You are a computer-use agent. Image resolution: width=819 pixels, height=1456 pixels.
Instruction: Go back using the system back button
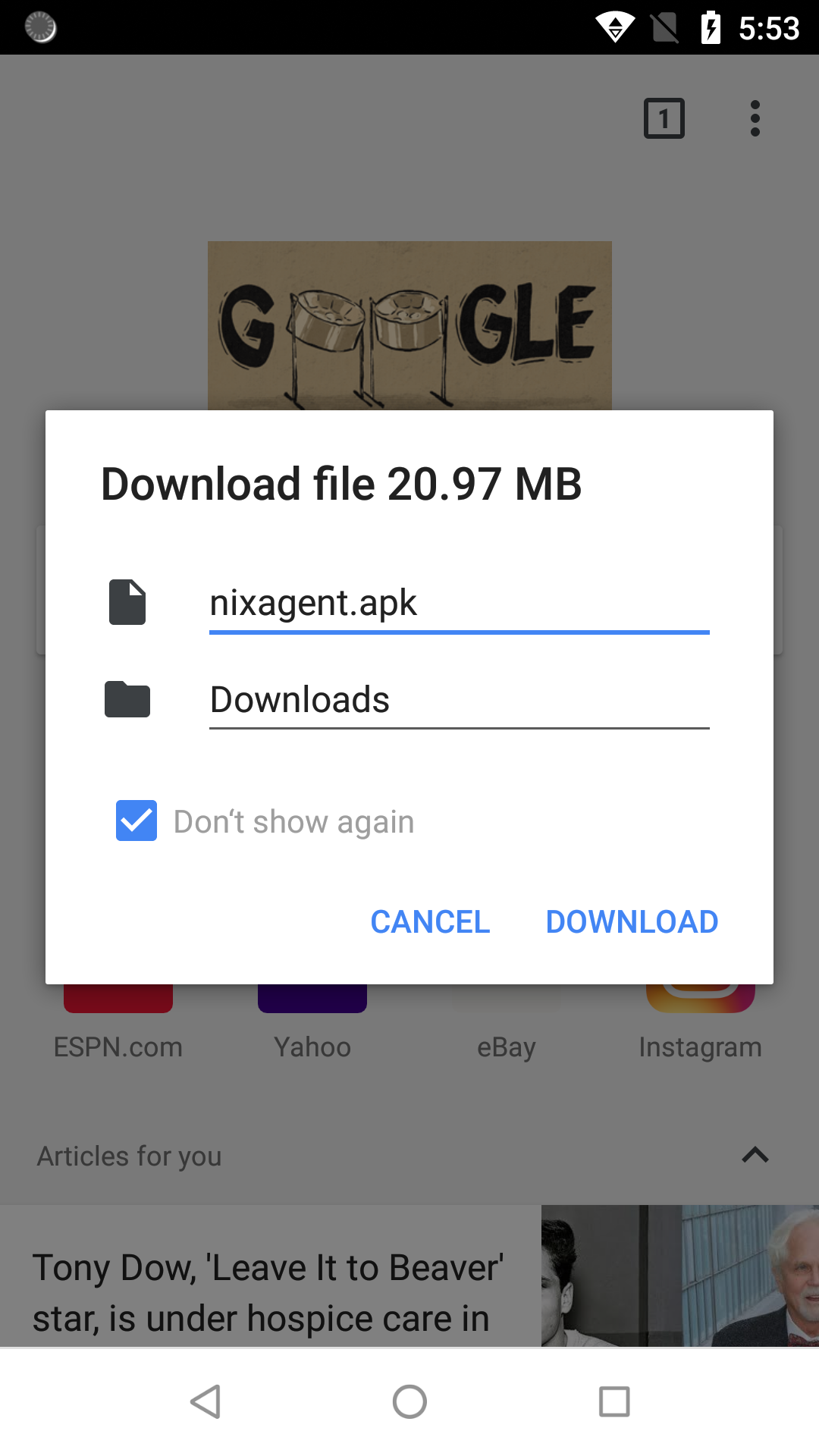tap(206, 1401)
